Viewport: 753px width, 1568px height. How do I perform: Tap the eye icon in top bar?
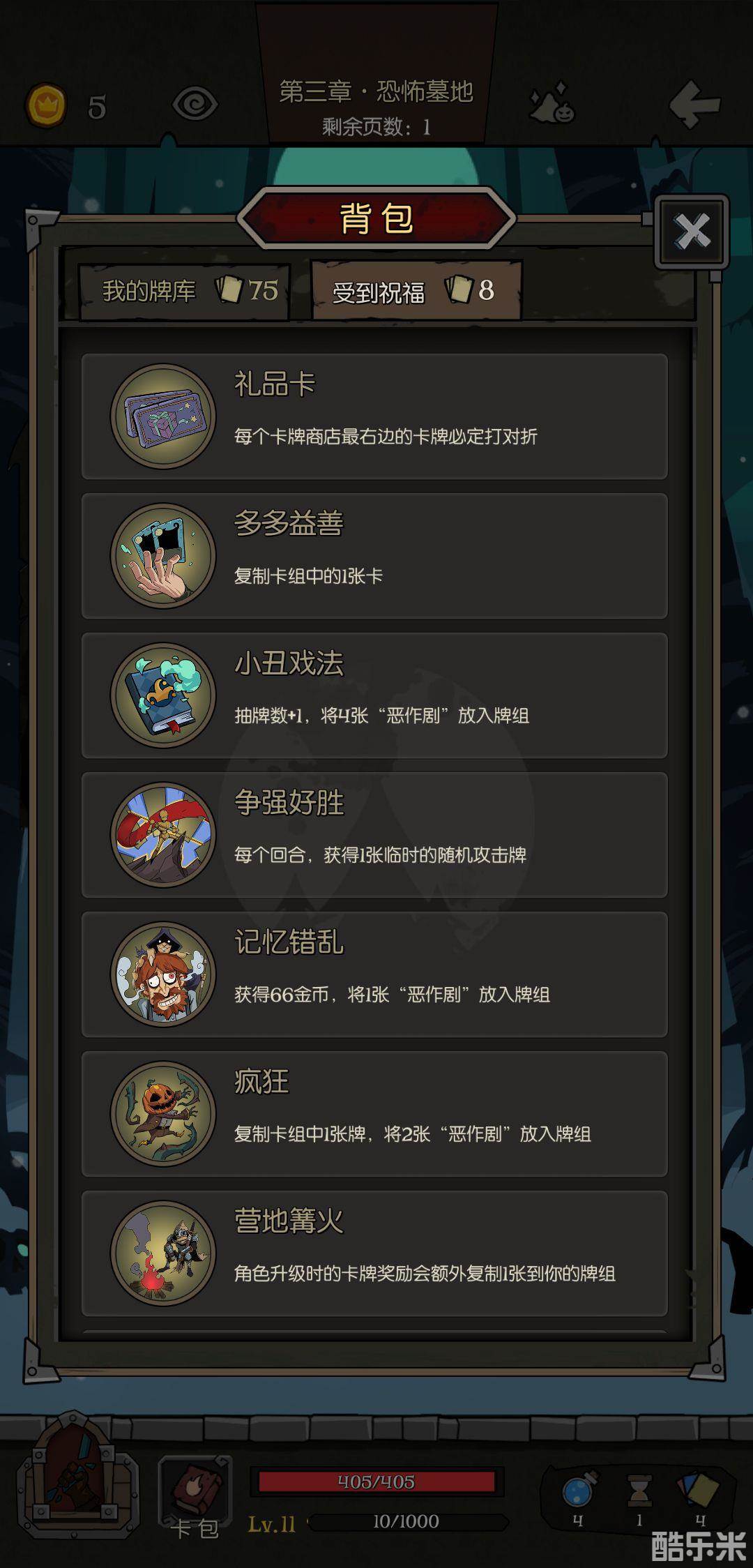tap(195, 105)
